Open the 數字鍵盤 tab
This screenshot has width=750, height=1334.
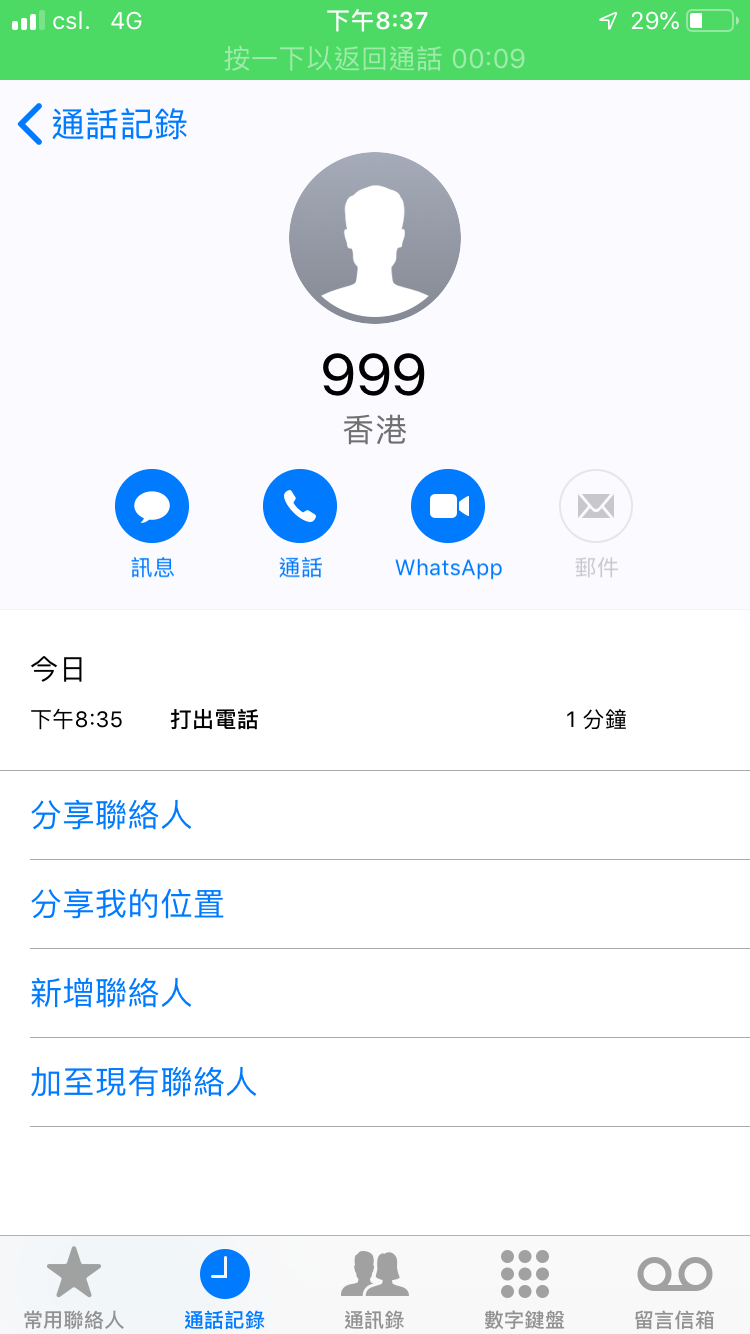[525, 1287]
